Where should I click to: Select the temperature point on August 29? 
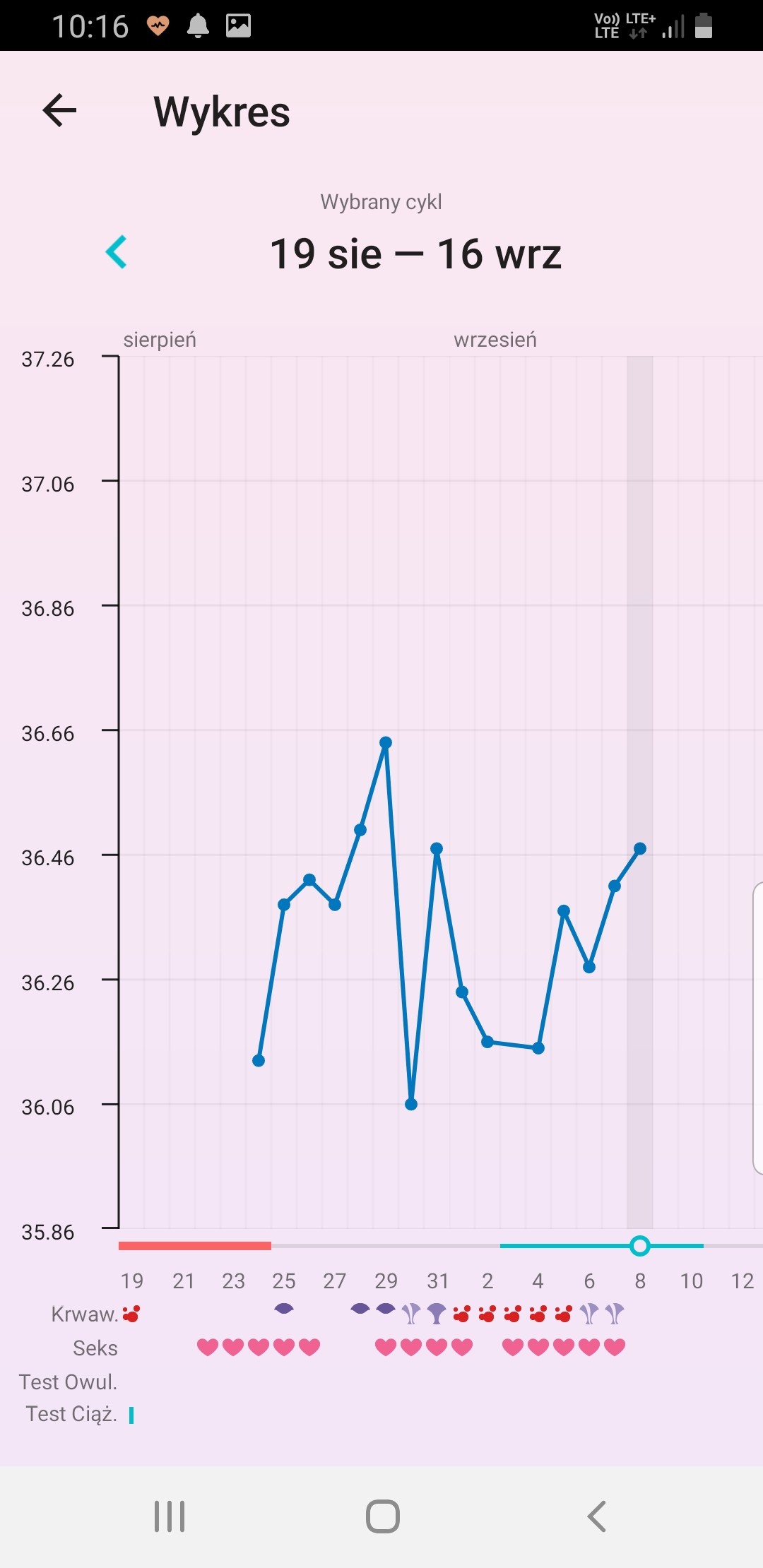[386, 742]
